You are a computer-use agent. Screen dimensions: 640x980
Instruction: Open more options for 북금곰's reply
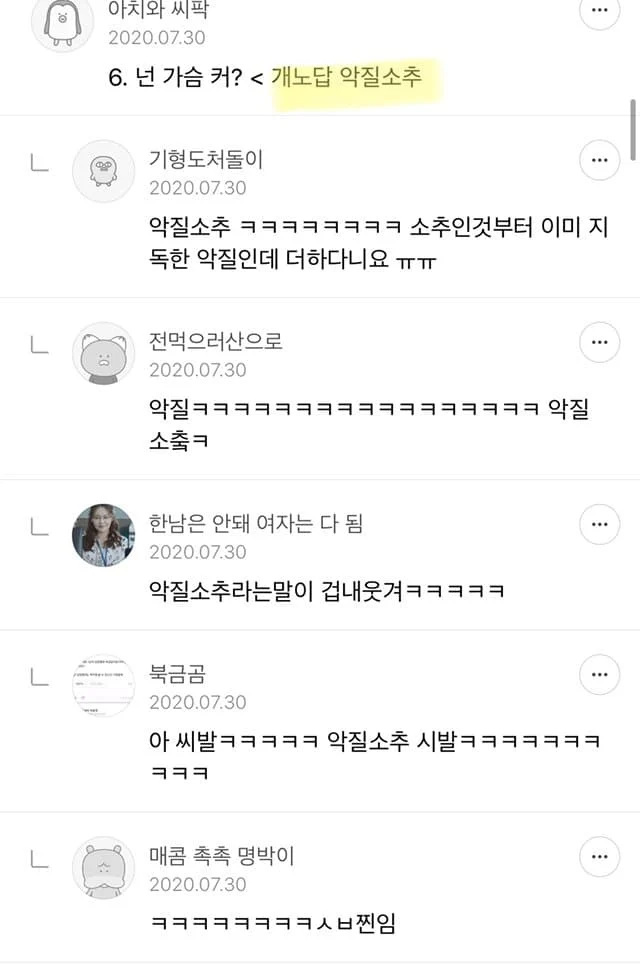coord(599,674)
